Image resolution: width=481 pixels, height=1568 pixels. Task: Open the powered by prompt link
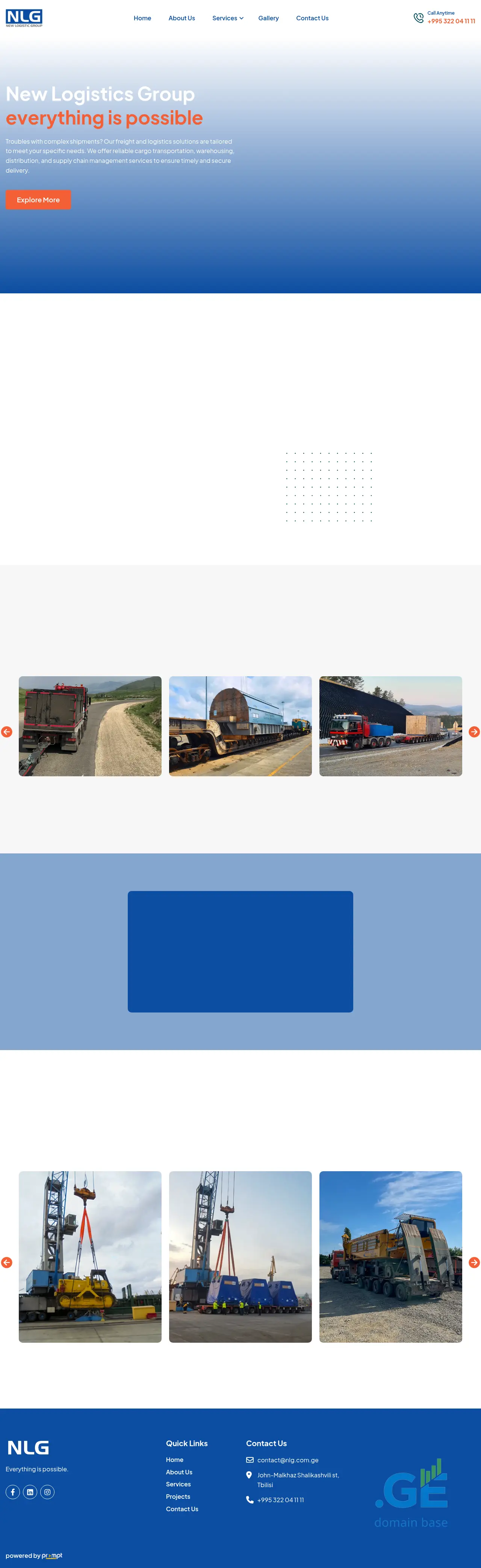tap(52, 1555)
